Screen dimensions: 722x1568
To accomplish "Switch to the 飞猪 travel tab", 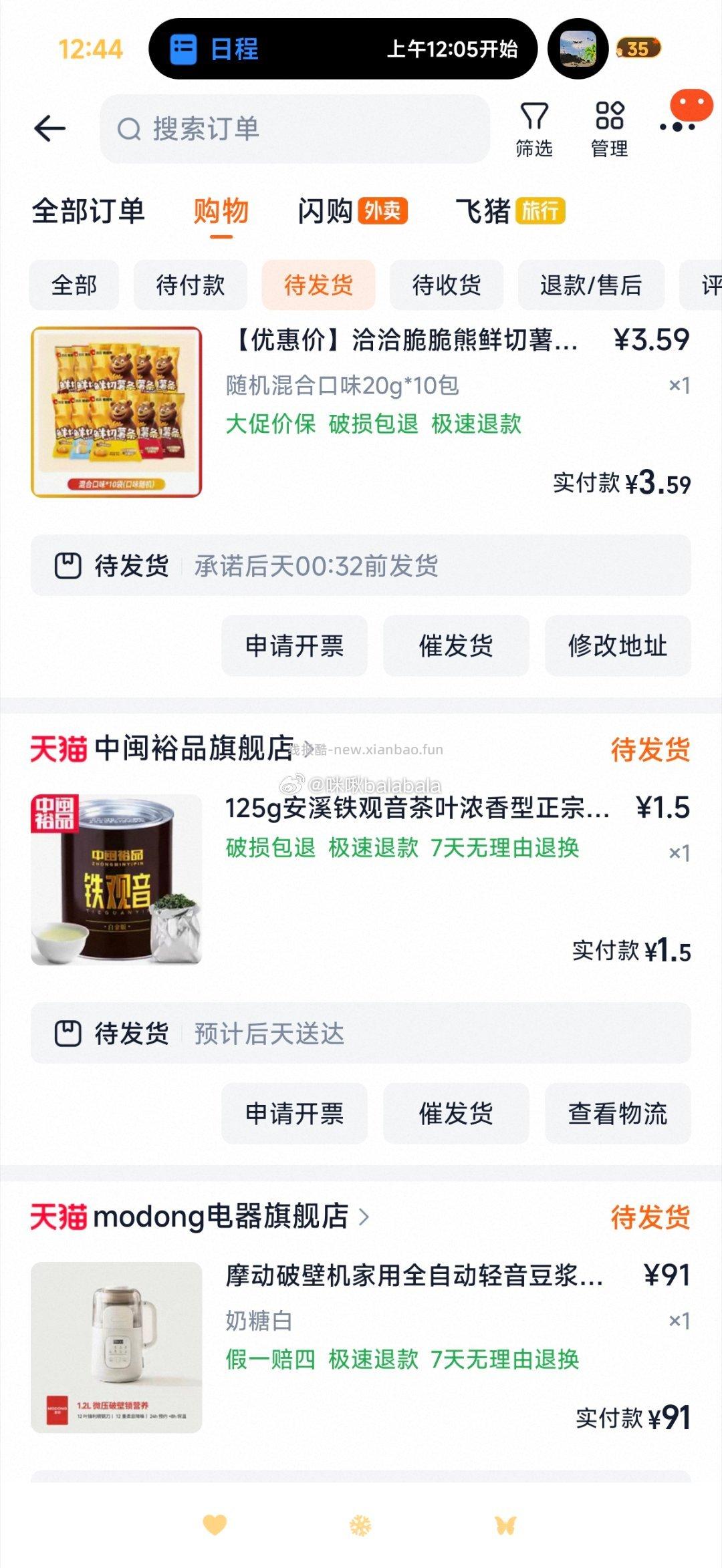I will pyautogui.click(x=488, y=210).
